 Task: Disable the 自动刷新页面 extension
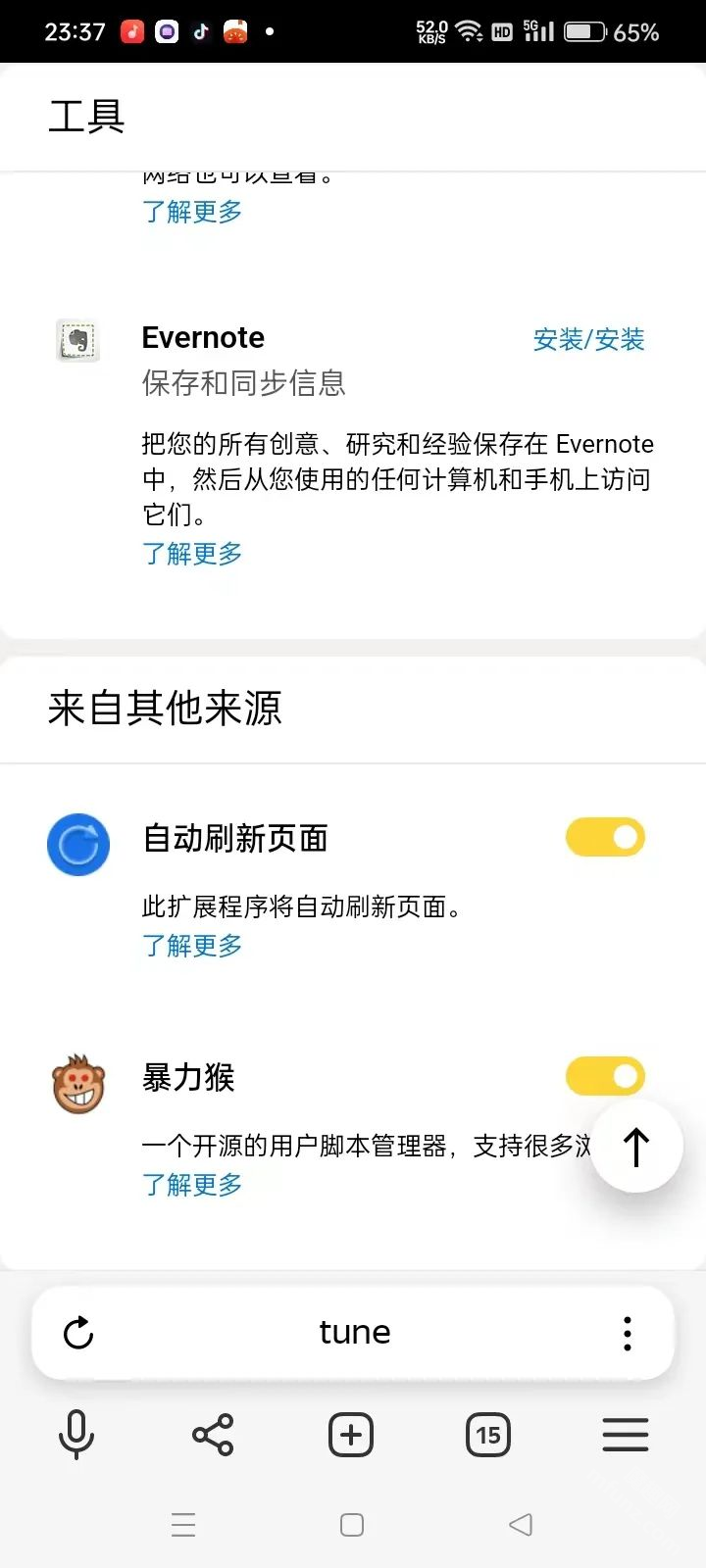point(605,837)
